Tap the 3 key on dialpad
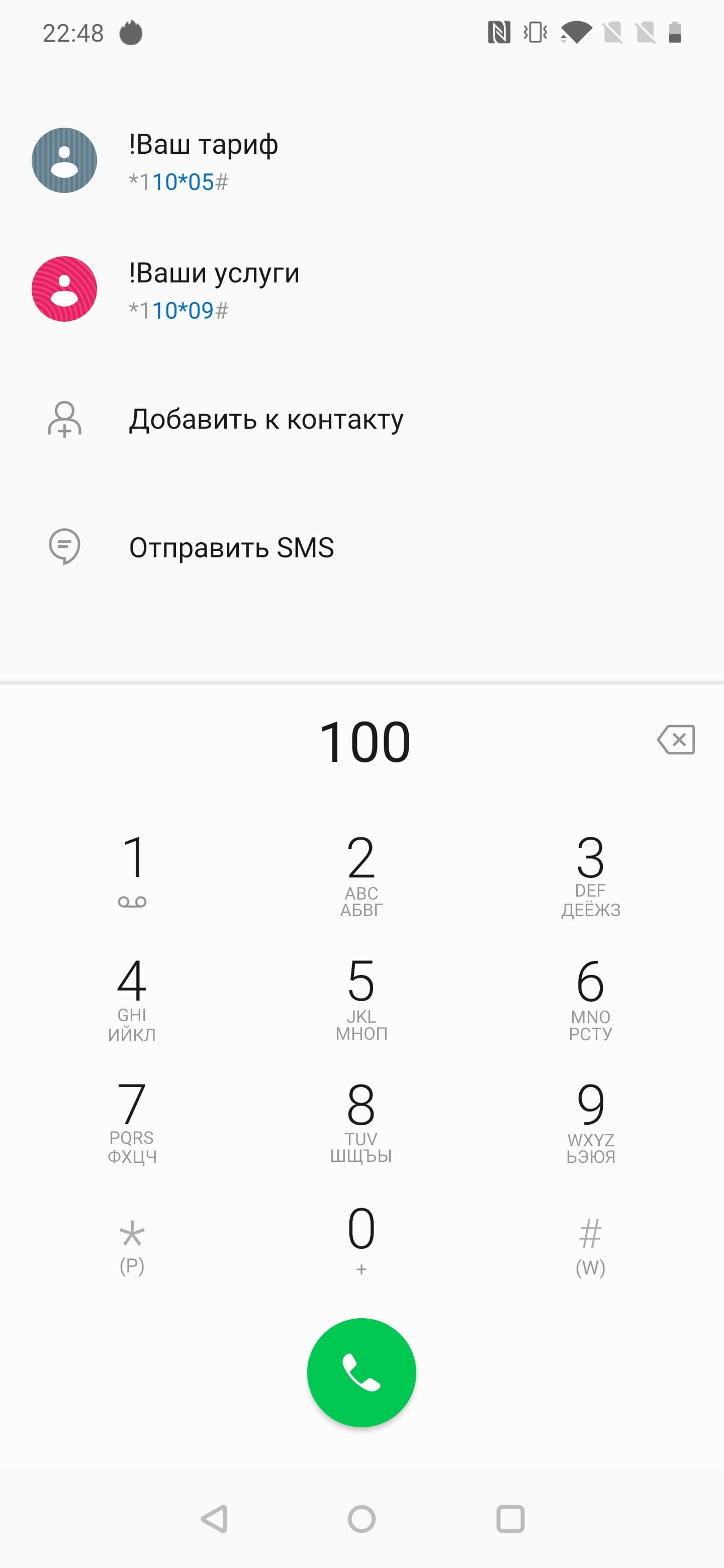This screenshot has width=724, height=1568. pos(590,872)
